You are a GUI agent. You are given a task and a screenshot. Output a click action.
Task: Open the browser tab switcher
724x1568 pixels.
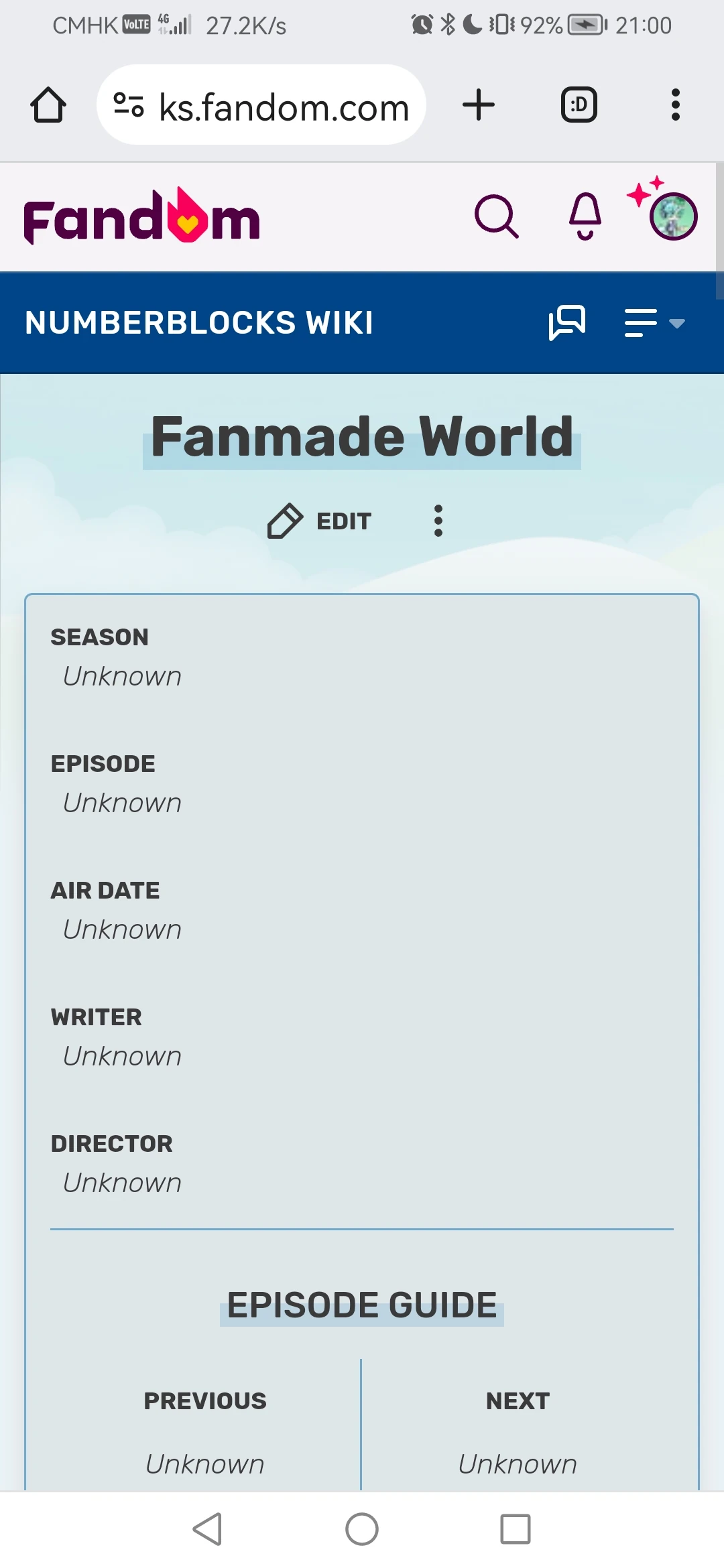click(x=579, y=105)
